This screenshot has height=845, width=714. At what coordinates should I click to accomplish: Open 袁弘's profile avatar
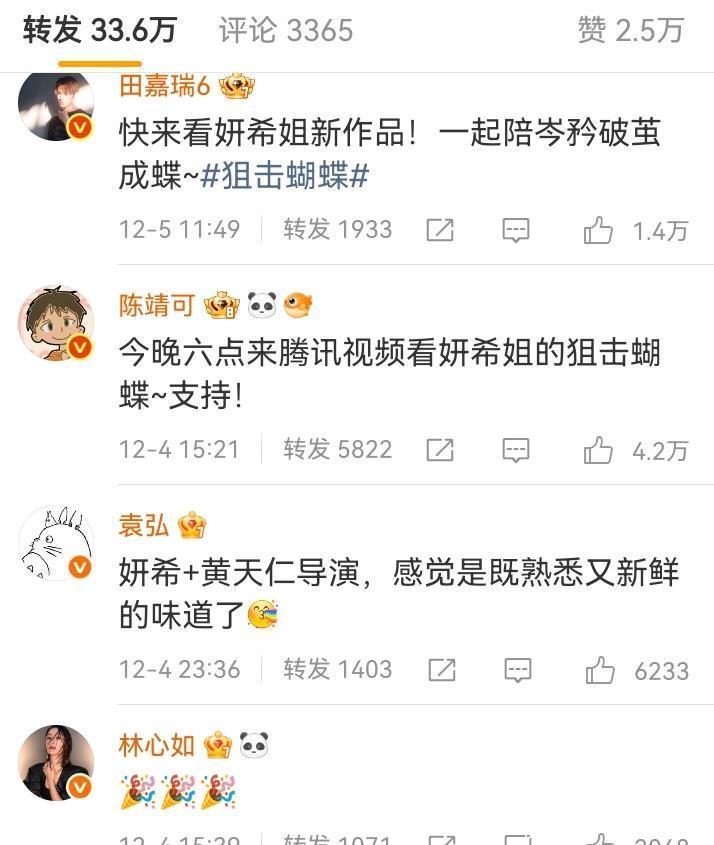[56, 543]
